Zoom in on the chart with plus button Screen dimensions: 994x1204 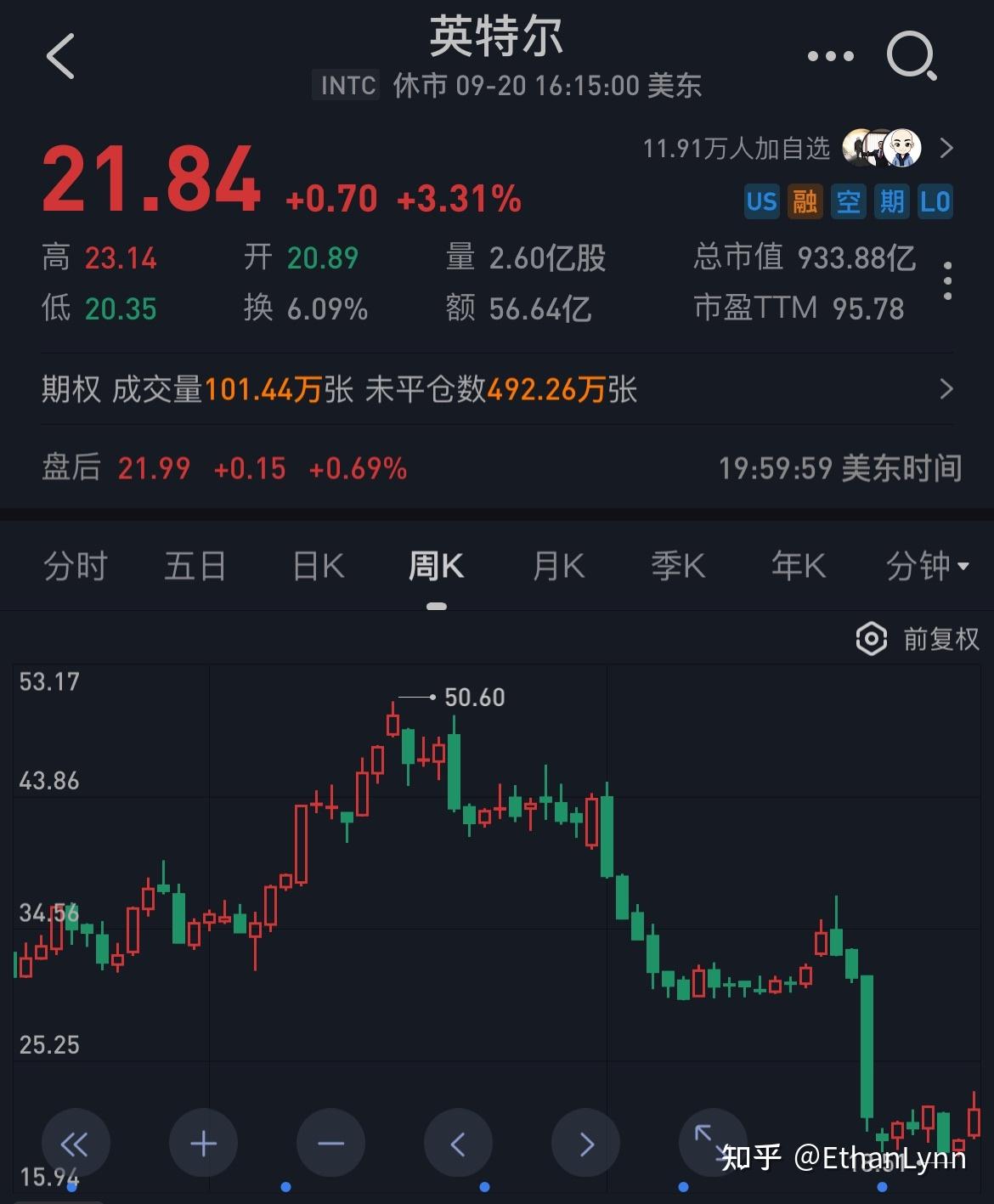203,1143
